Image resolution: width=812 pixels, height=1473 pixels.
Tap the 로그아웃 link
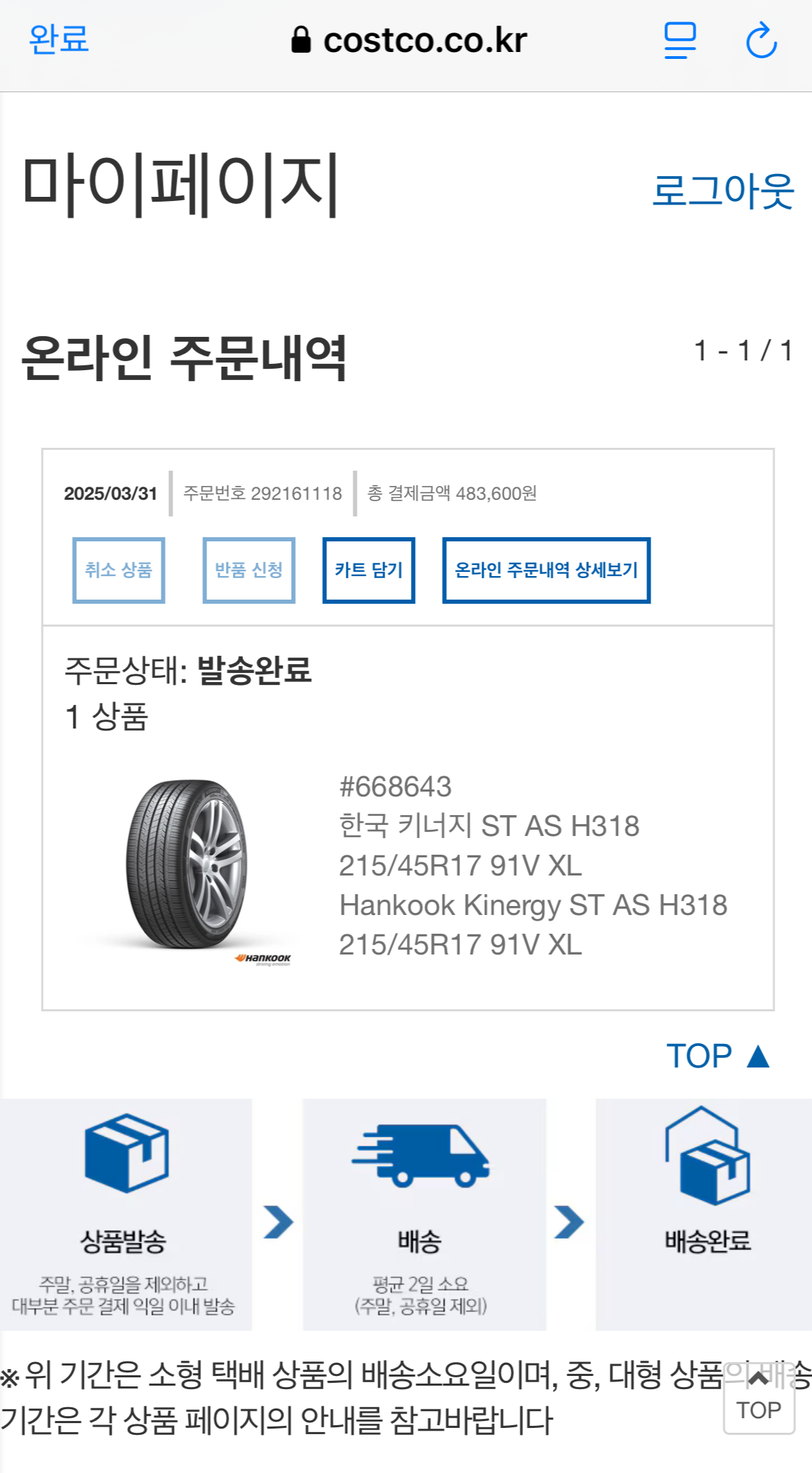723,191
